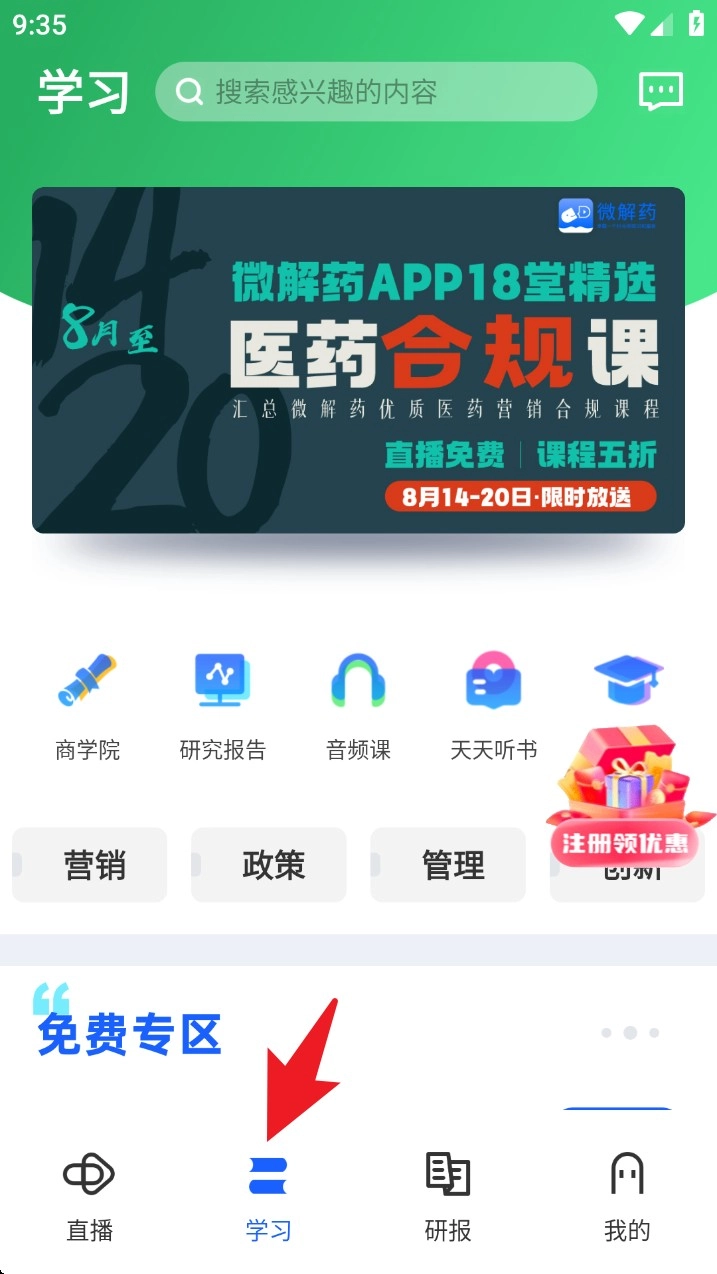Screen dimensions: 717x1274
Task: Select the 政策 category chip
Action: [x=269, y=865]
